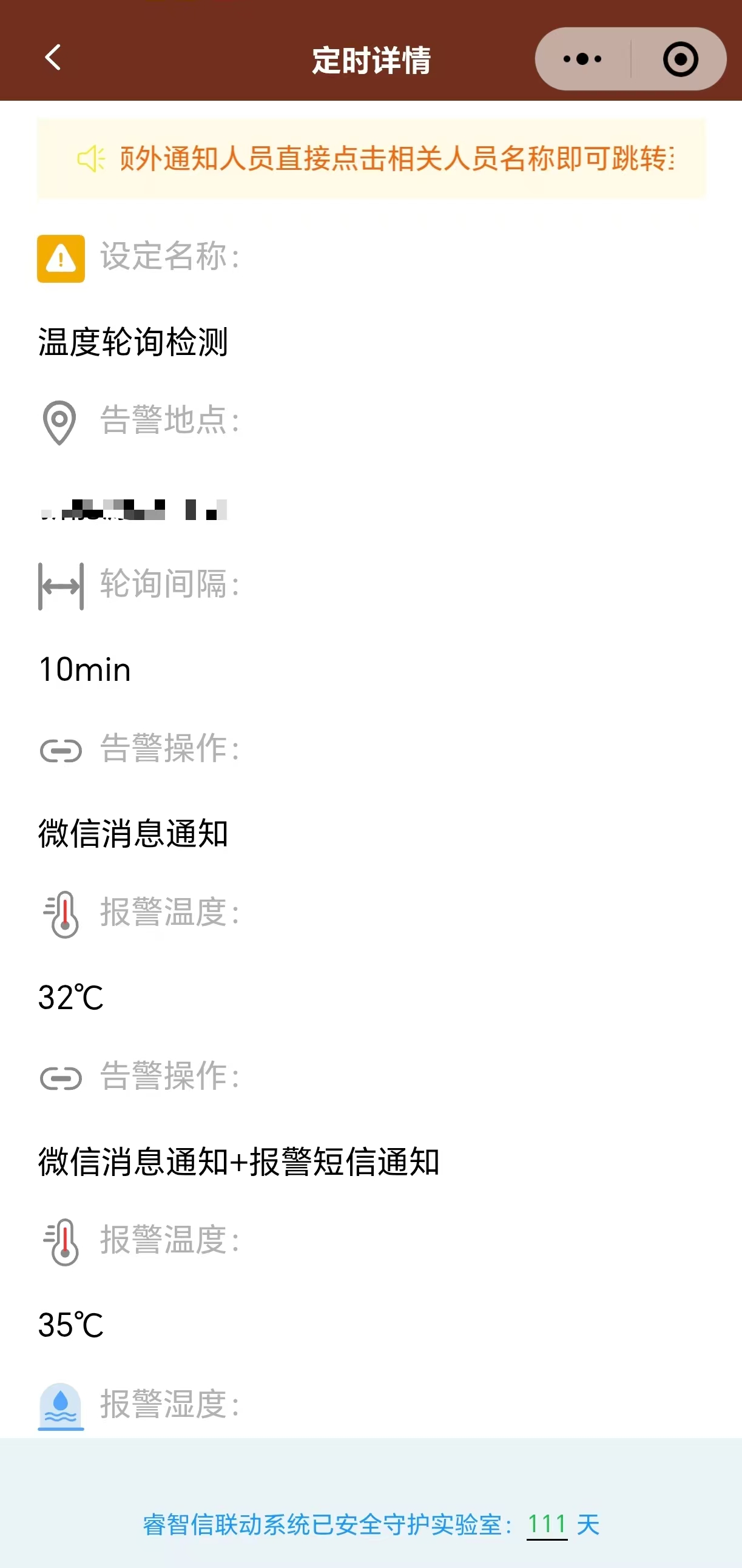Viewport: 742px width, 1568px height.
Task: Select the location pin icon next to 告警地点
Action: [59, 423]
